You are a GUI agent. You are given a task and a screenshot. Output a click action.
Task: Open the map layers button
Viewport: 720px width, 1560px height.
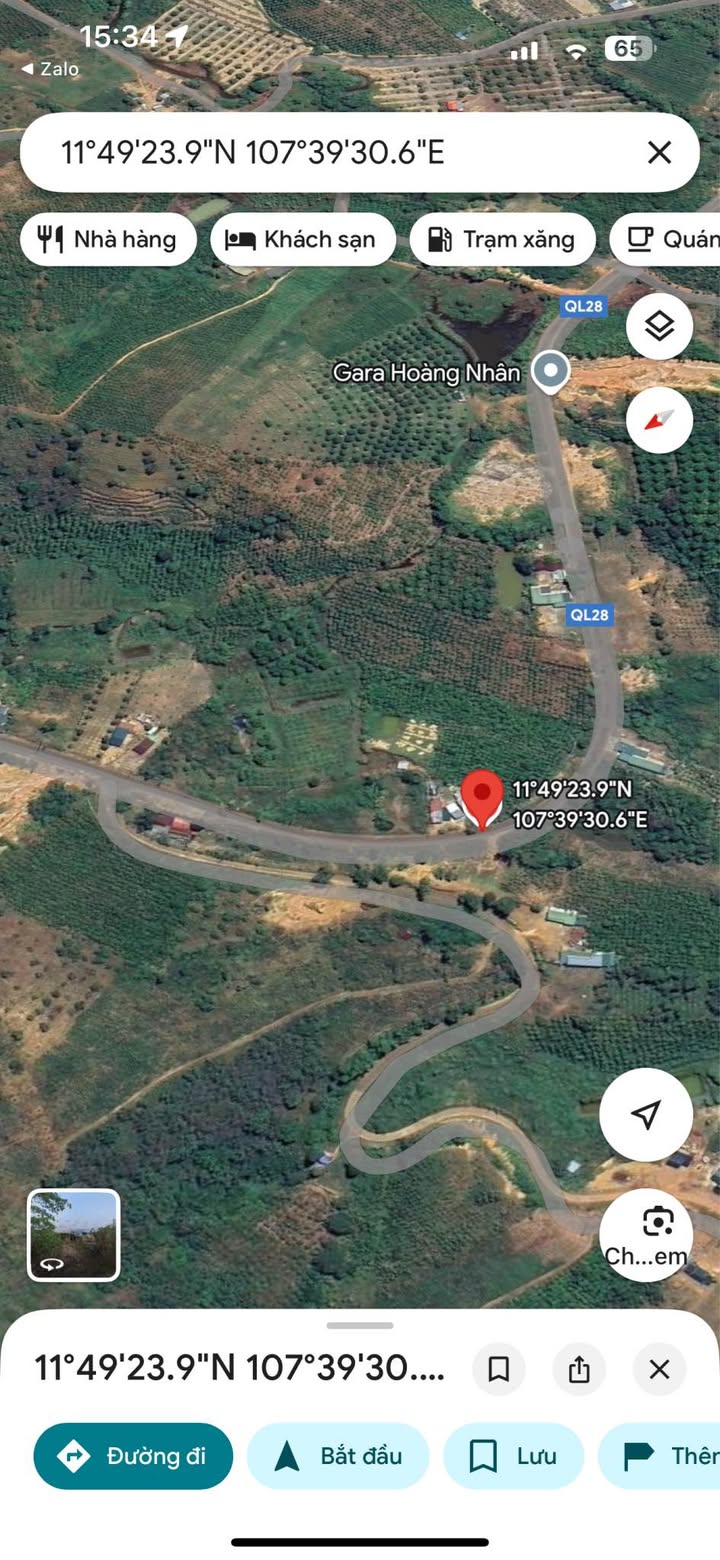pos(659,326)
